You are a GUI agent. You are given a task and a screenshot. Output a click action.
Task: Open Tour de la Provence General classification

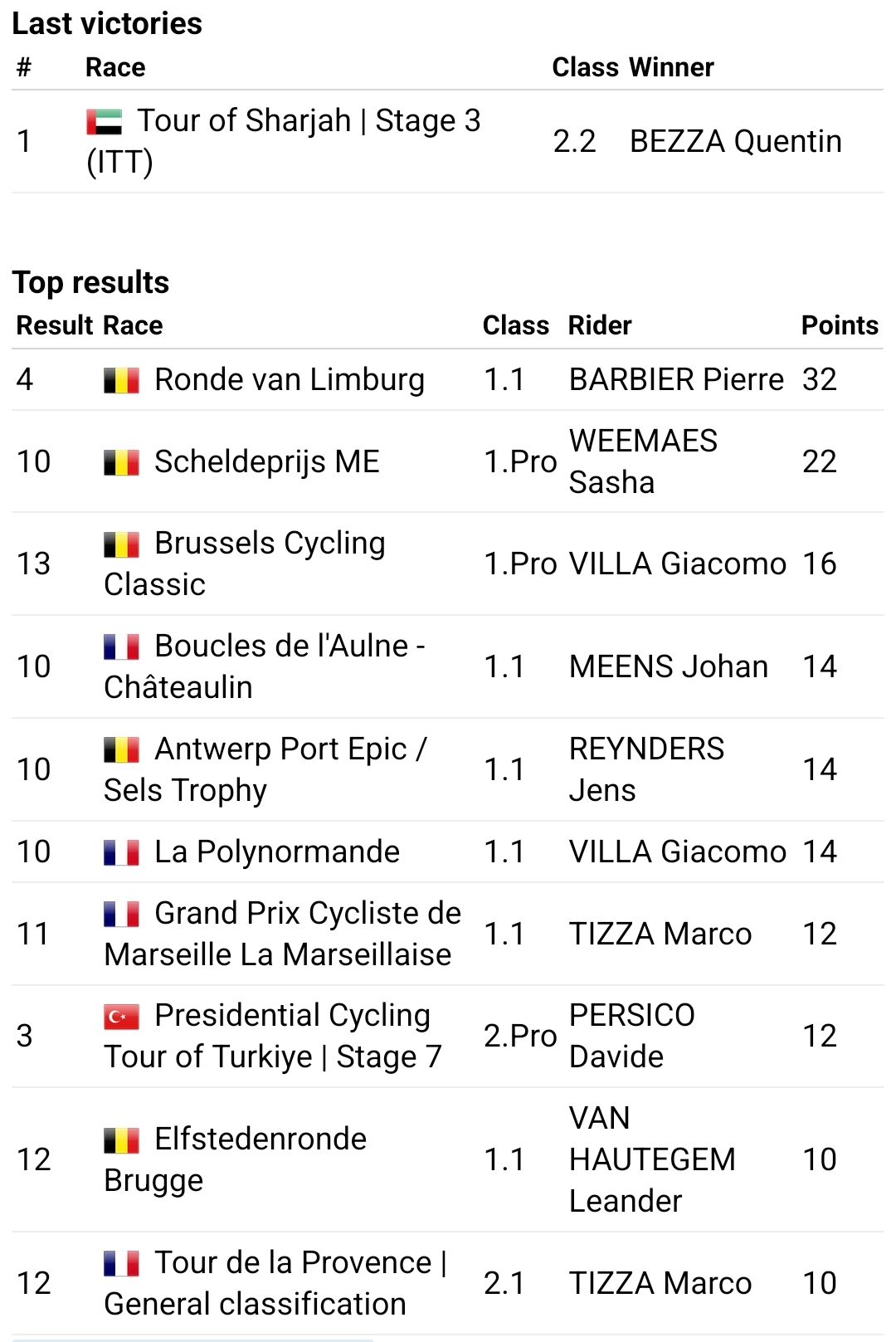300,1264
